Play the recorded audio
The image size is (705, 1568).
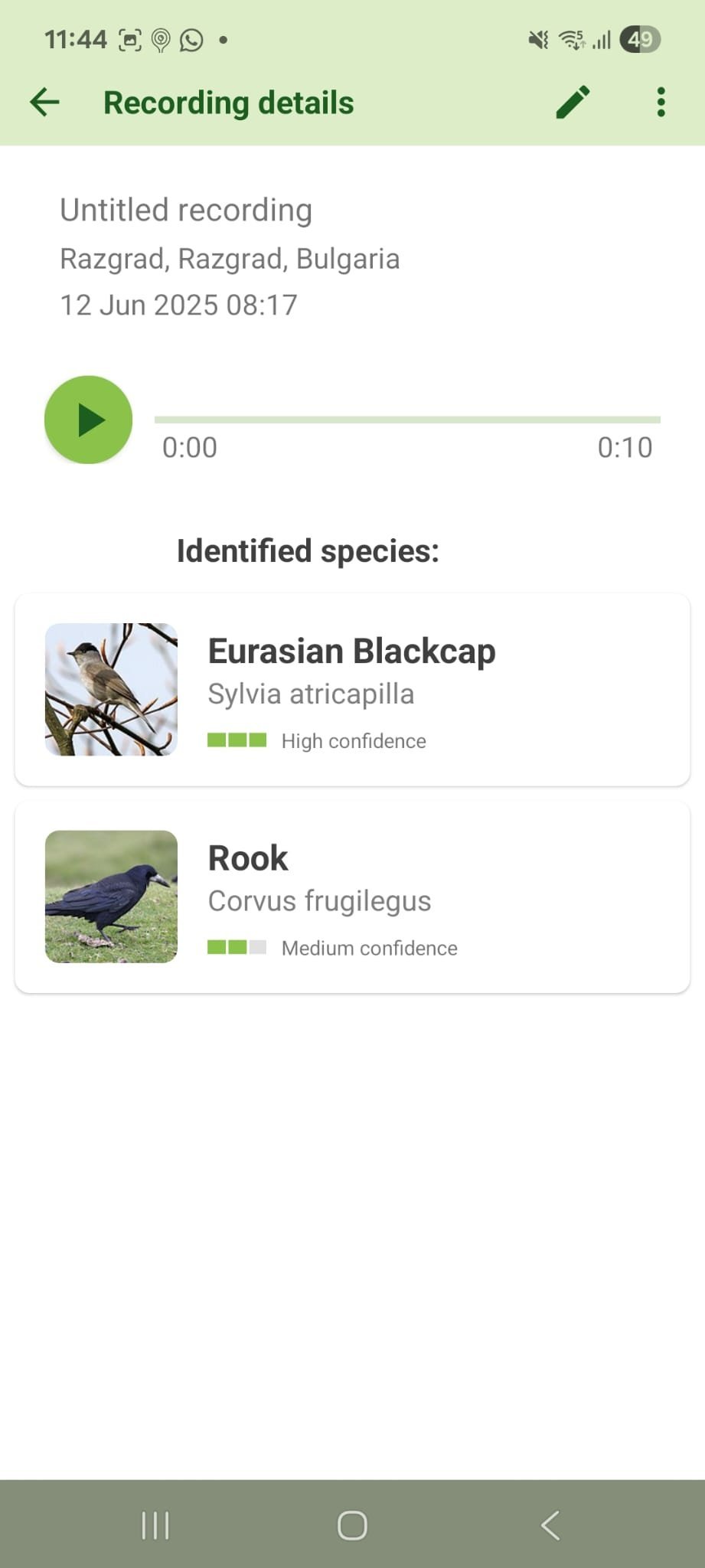(x=89, y=420)
